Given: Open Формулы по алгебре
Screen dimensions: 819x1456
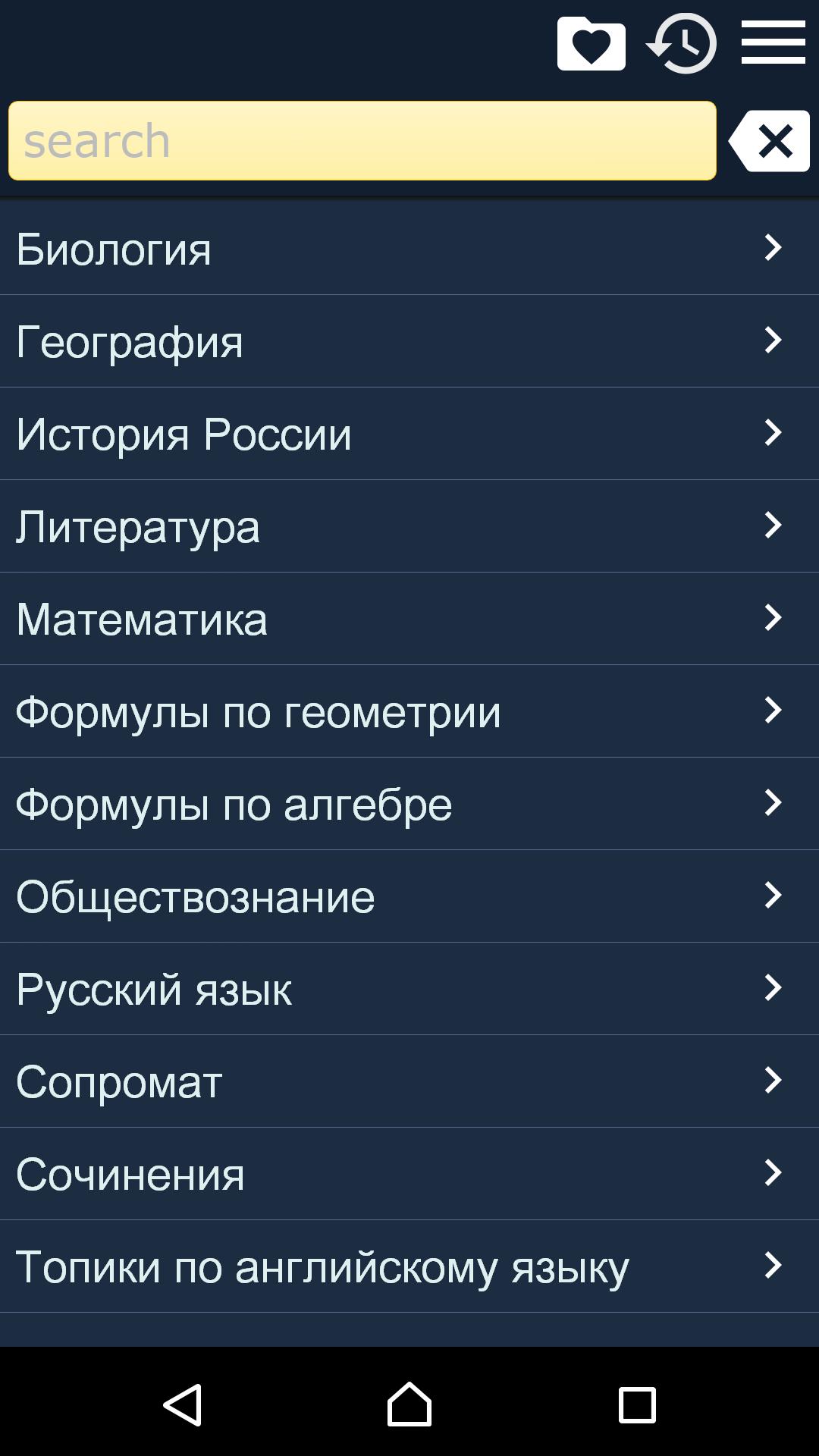Looking at the screenshot, I should 409,803.
